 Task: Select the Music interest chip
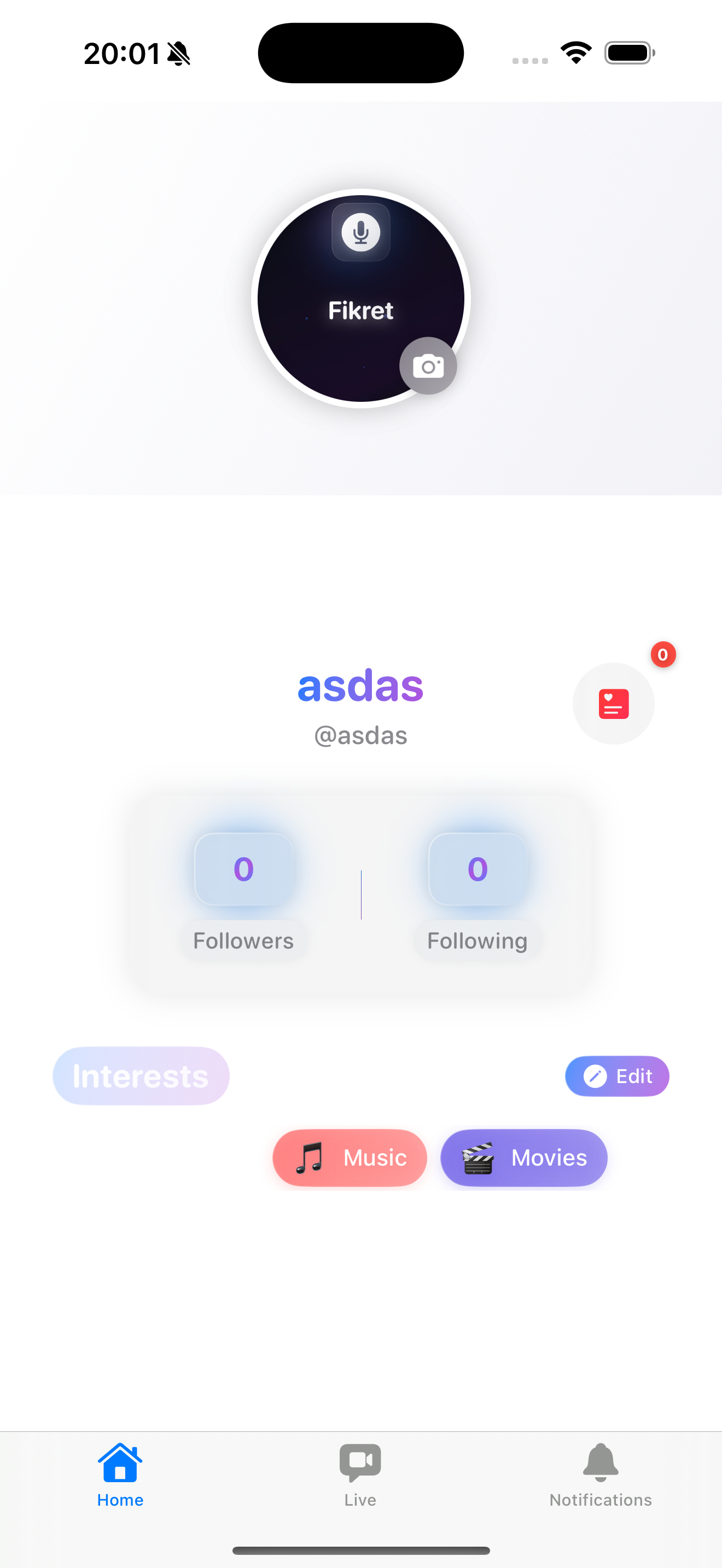[350, 1158]
